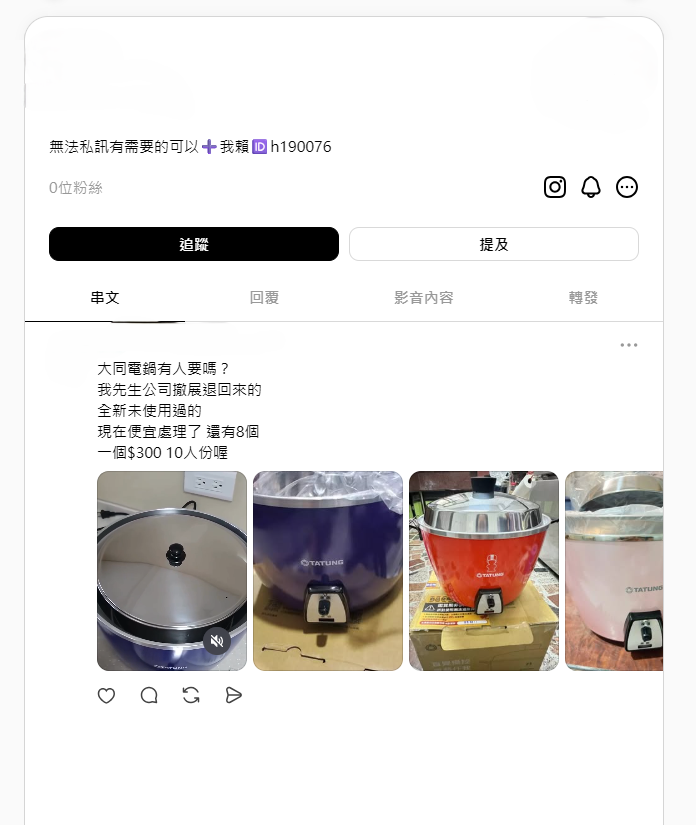Unmute the first video in the post
This screenshot has height=825, width=696.
[217, 641]
